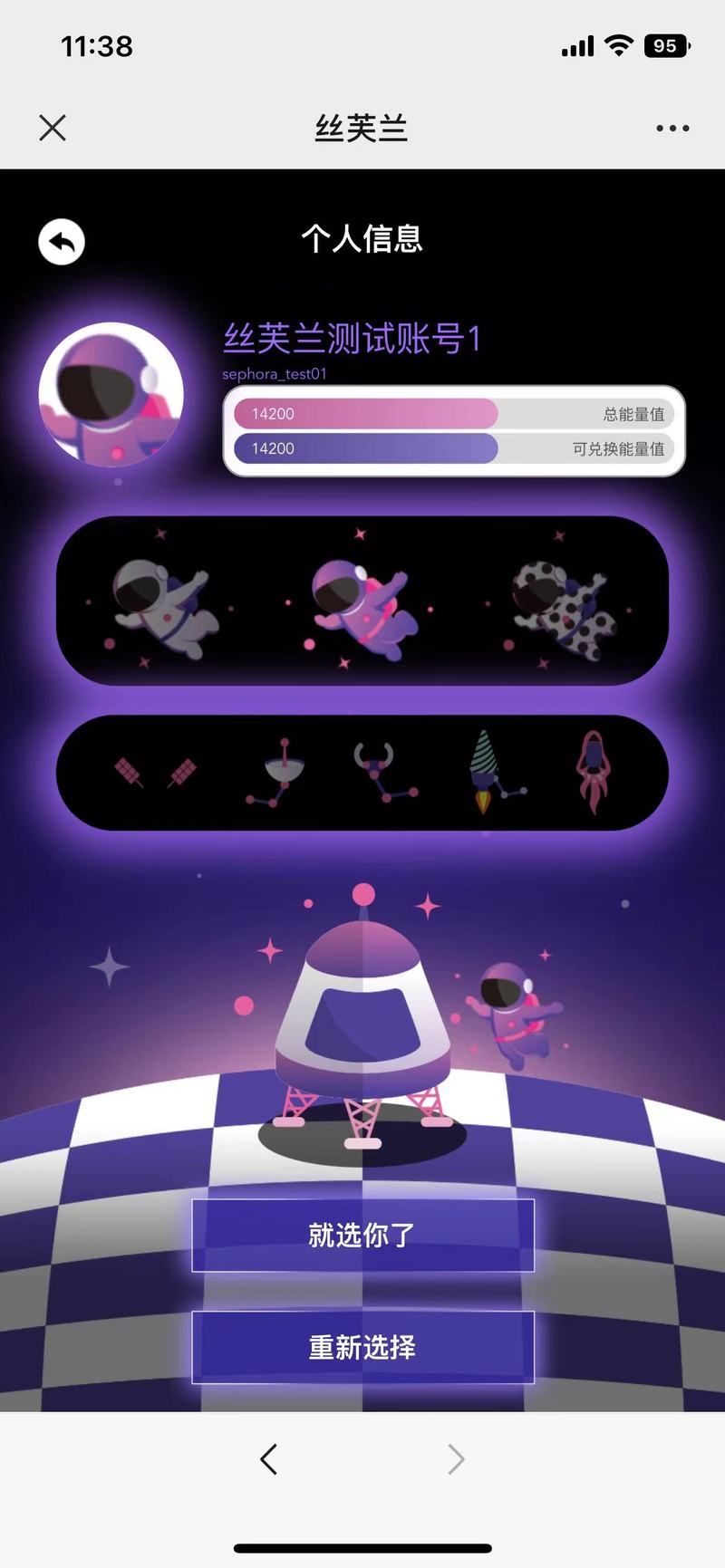Confirm with the 就选你了 button
Viewport: 725px width, 1568px height.
[x=362, y=1236]
